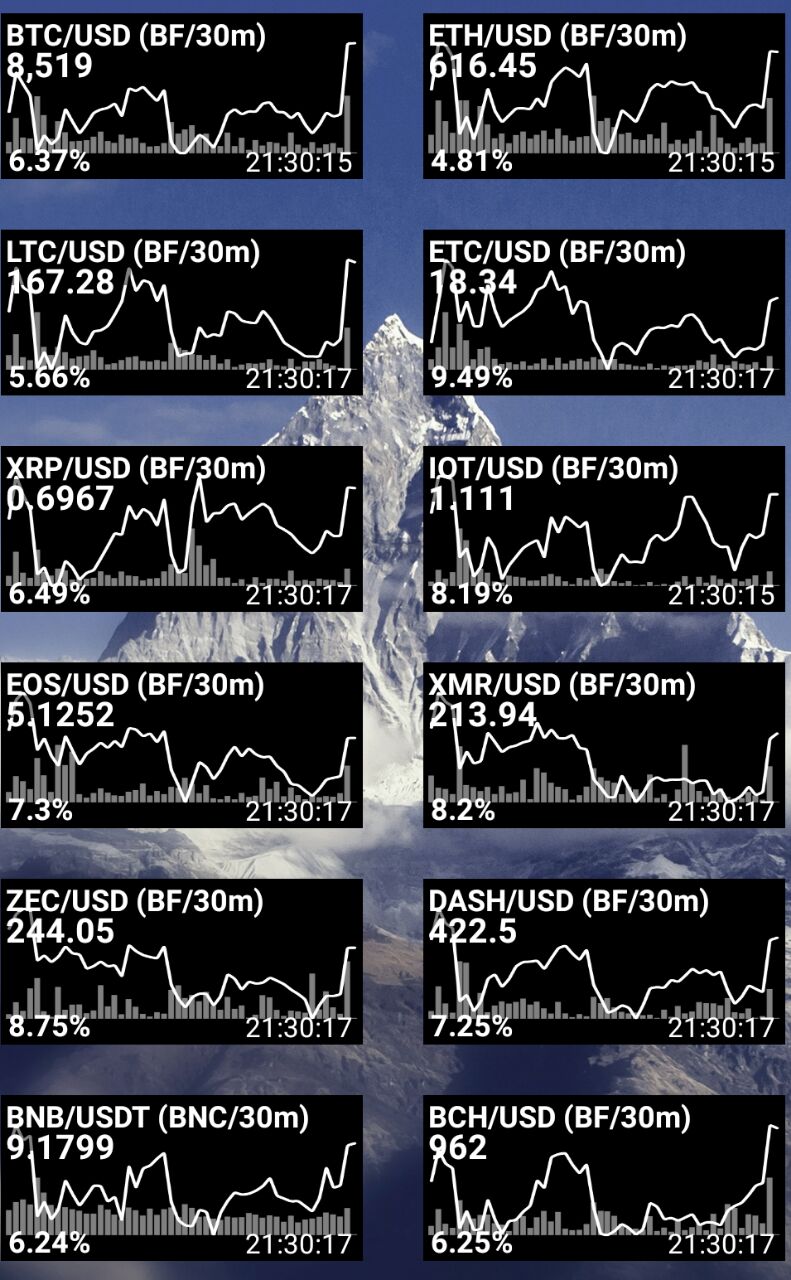Select the LTC/USD chart widget
Screen dimensions: 791x1280
(x=183, y=313)
